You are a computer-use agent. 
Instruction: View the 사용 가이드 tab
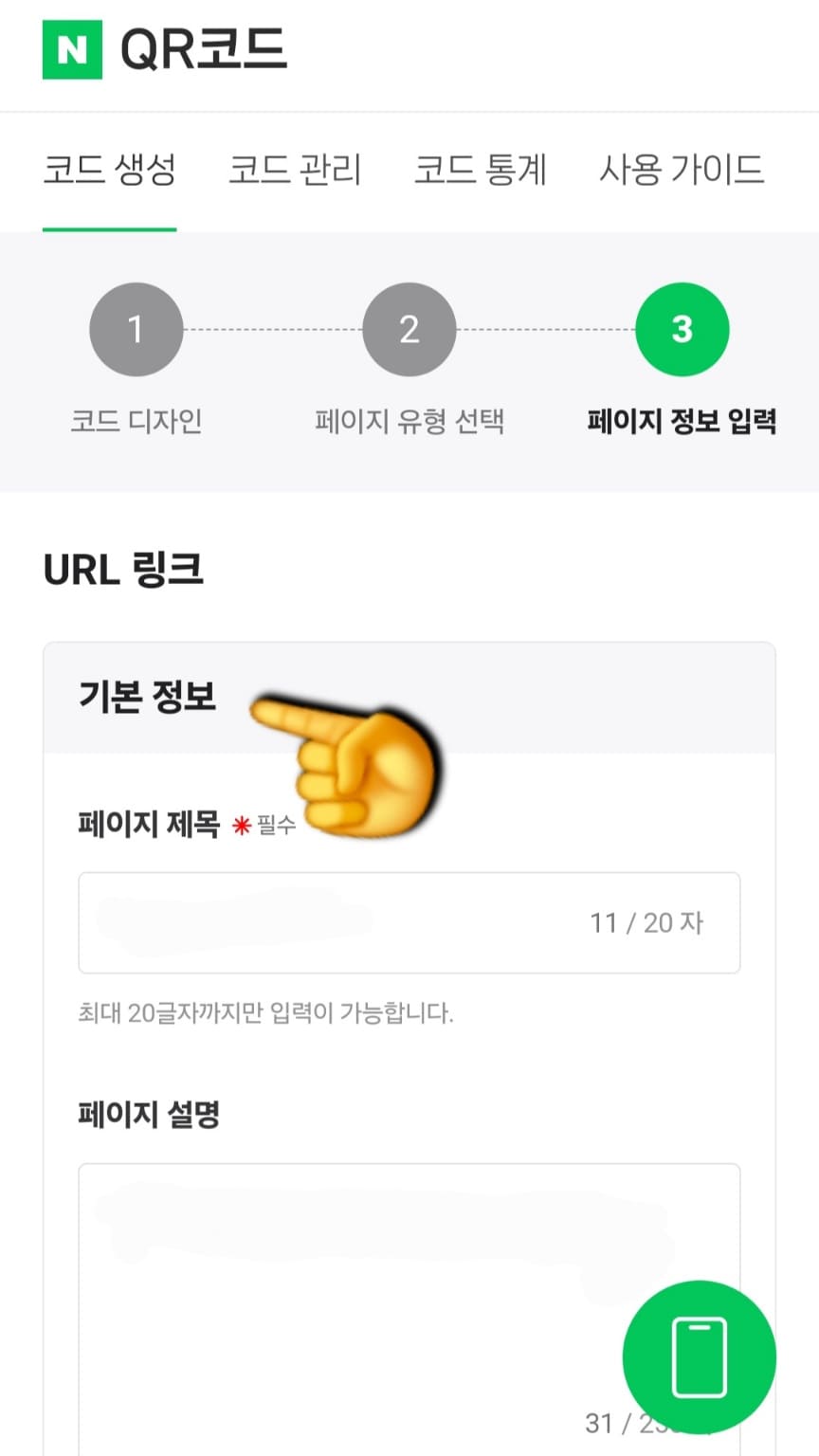682,171
